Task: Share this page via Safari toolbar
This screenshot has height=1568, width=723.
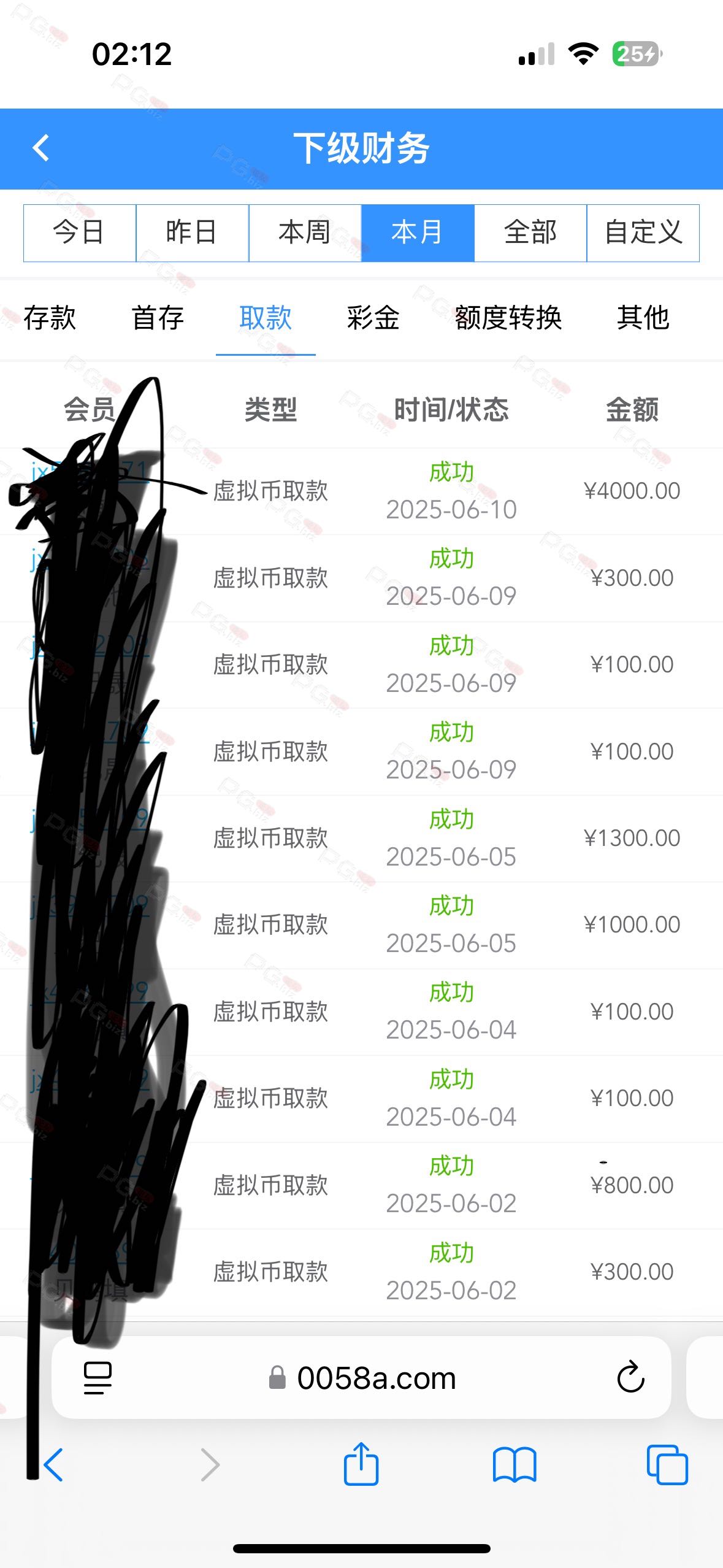Action: pyautogui.click(x=361, y=1464)
